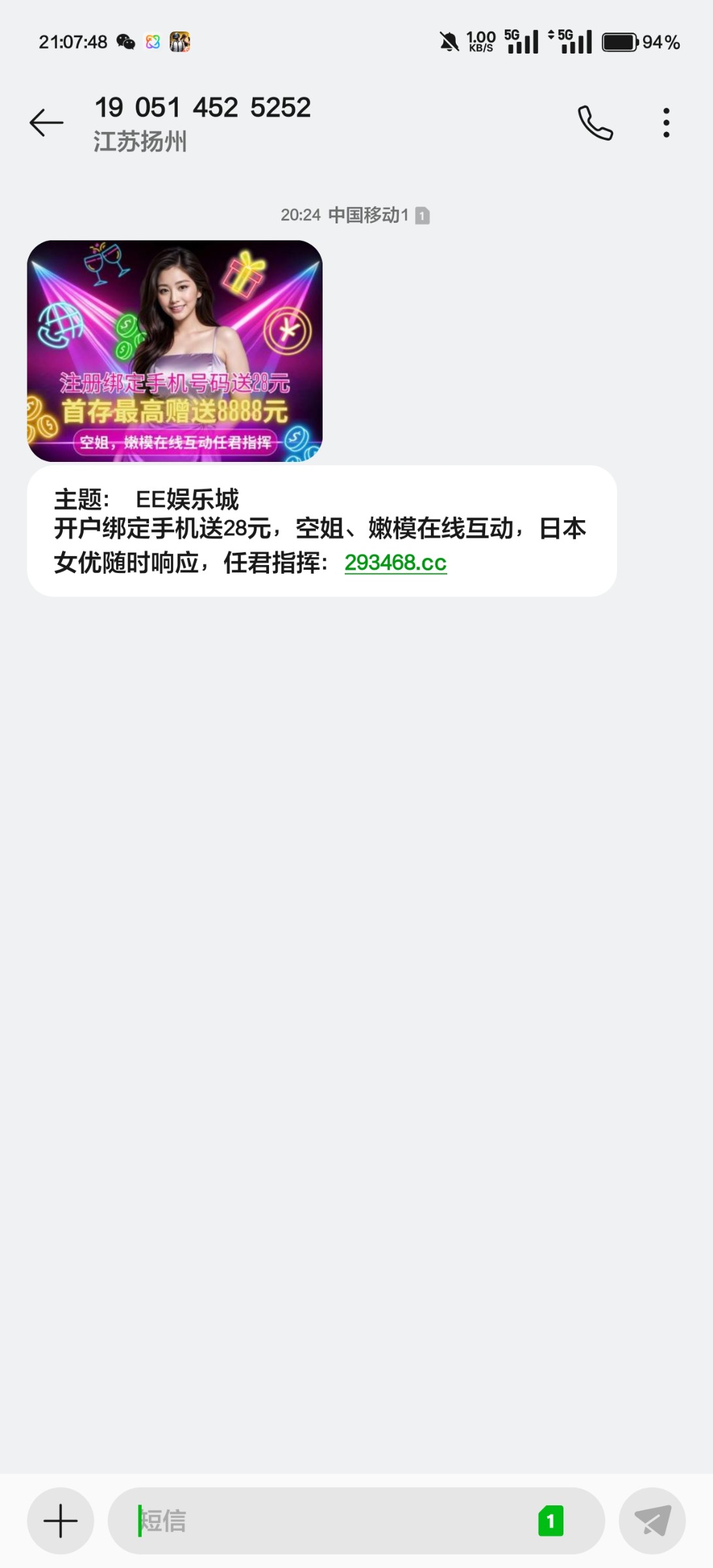Focus the 短信 message input field
Screen dimensions: 713x1568
(326, 1521)
